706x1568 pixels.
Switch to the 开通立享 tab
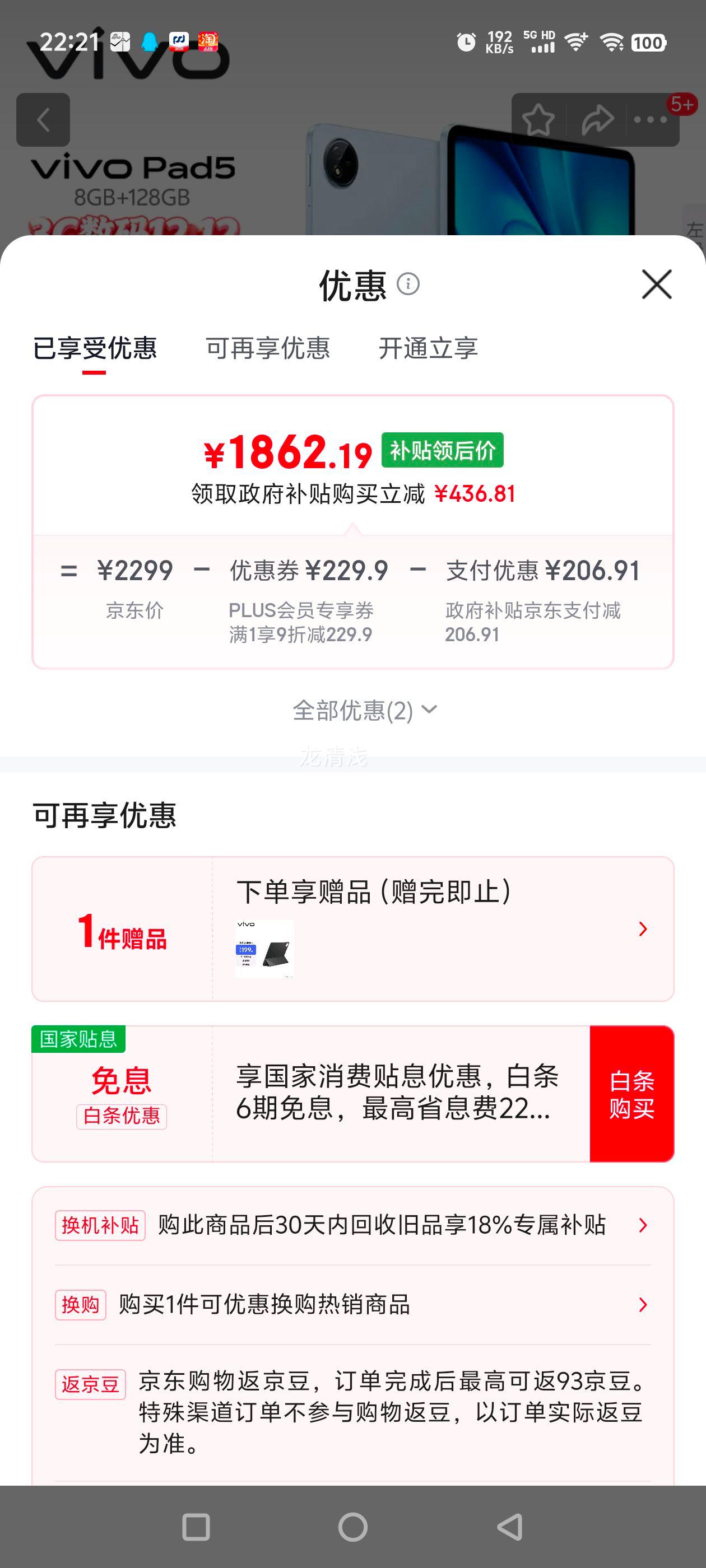[x=428, y=349]
